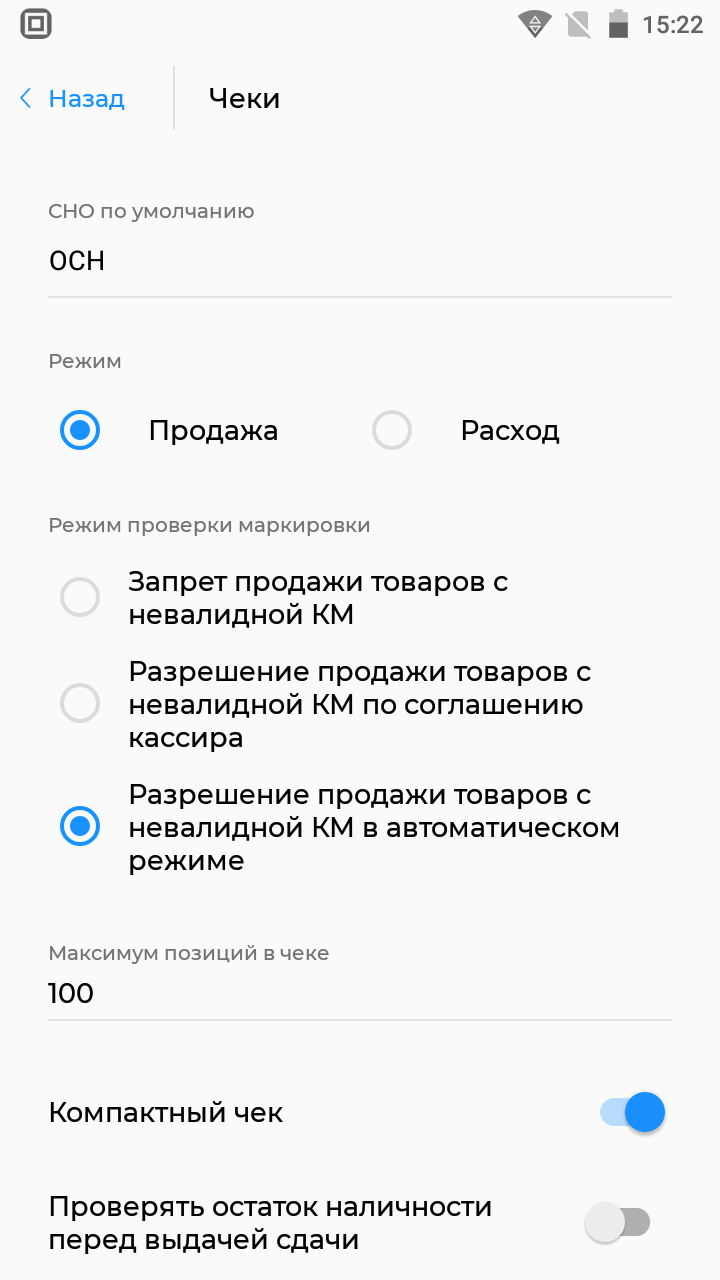Image resolution: width=720 pixels, height=1280 pixels.
Task: Enable Проверять остаток наличности перед выдачей сдачи
Action: tap(618, 1223)
